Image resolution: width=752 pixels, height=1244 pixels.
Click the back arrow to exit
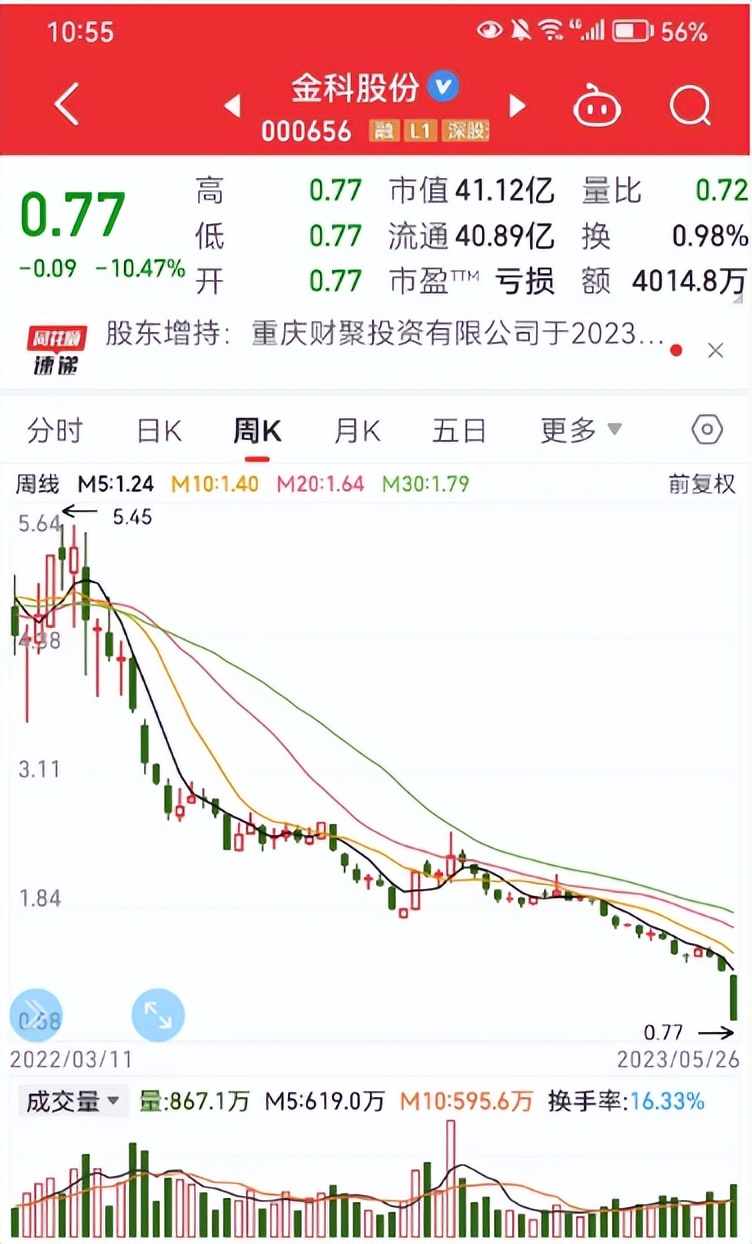(x=66, y=104)
